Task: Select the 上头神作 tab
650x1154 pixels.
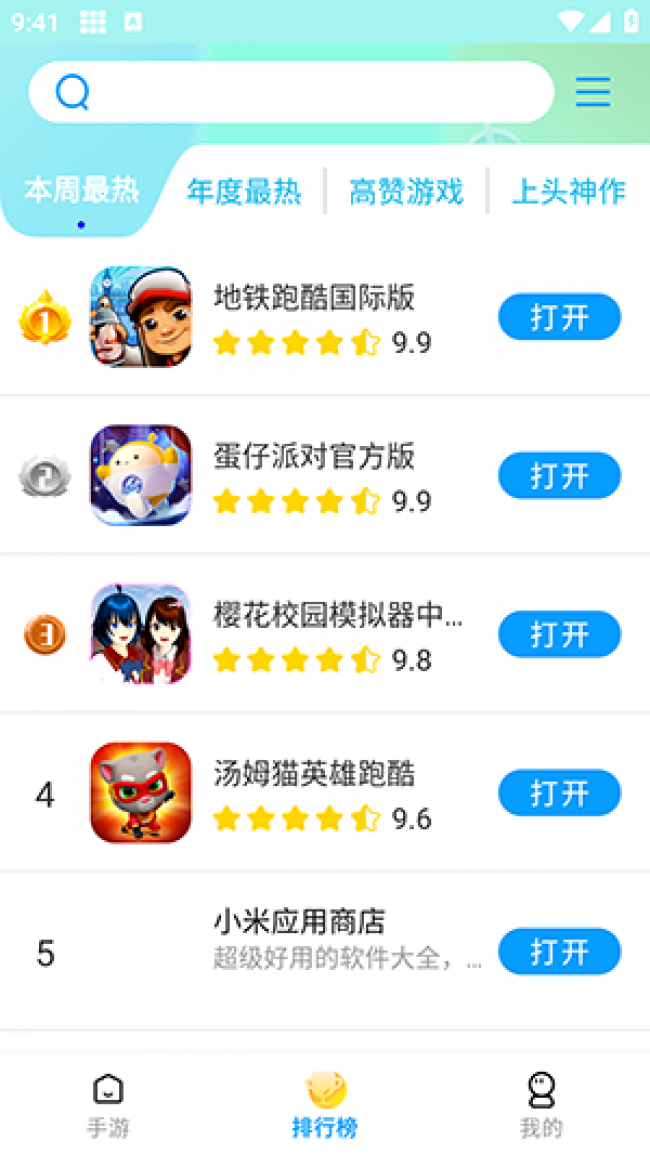Action: tap(568, 191)
